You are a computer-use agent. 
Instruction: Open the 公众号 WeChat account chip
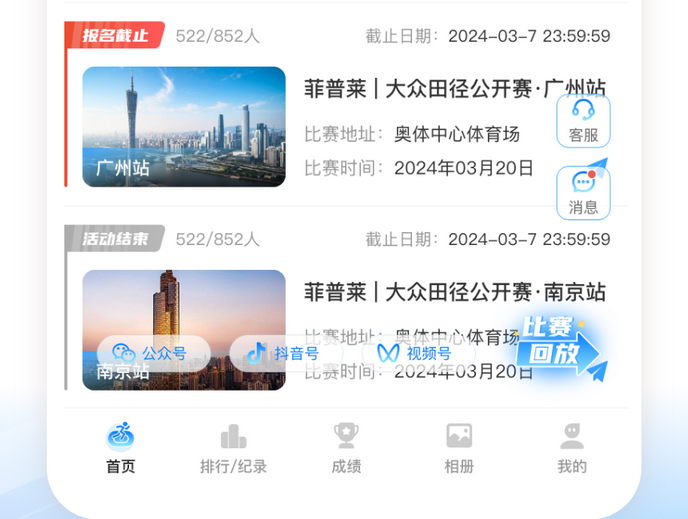[152, 353]
